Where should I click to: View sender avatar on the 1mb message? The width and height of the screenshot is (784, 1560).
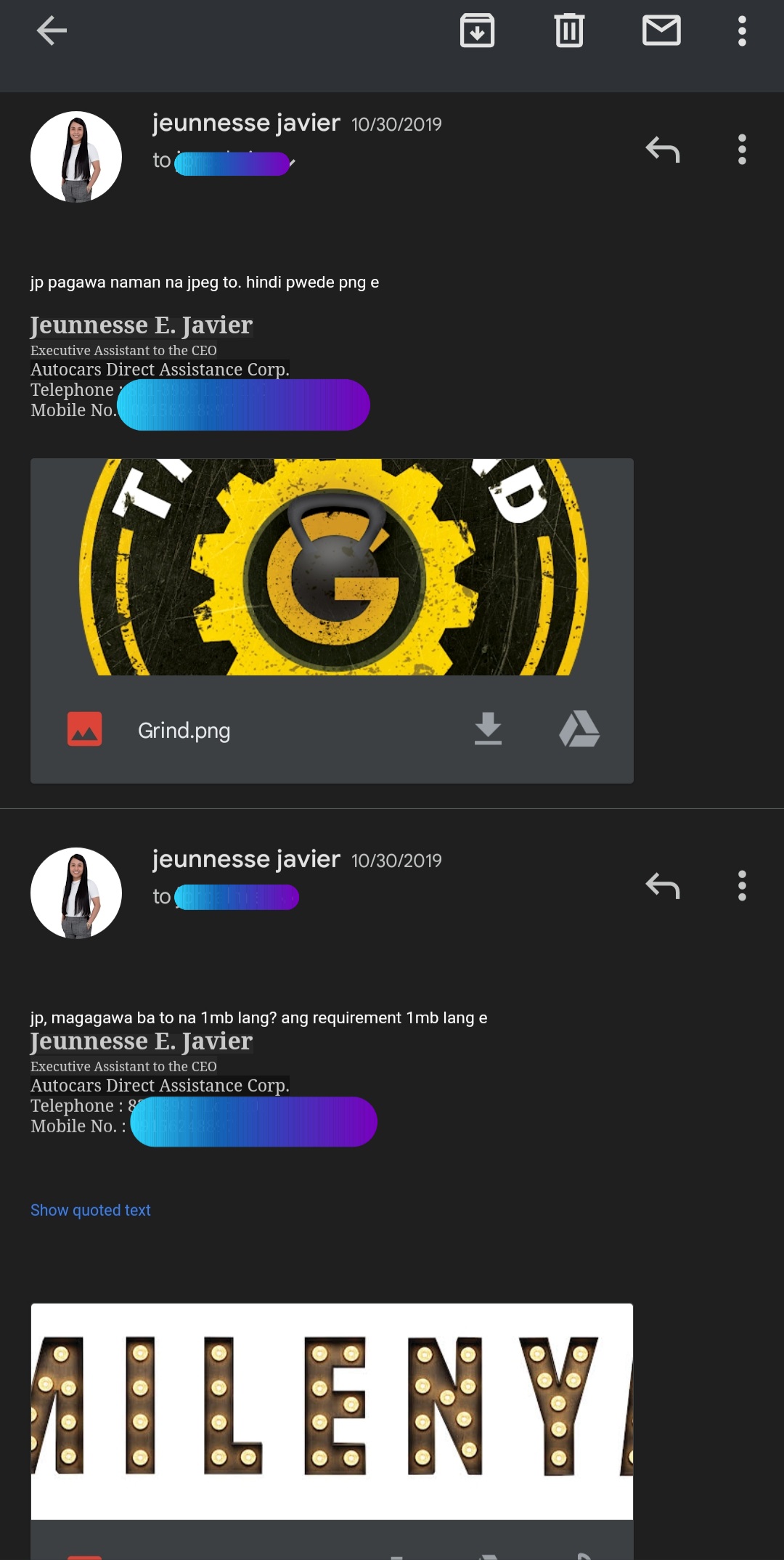pyautogui.click(x=76, y=893)
